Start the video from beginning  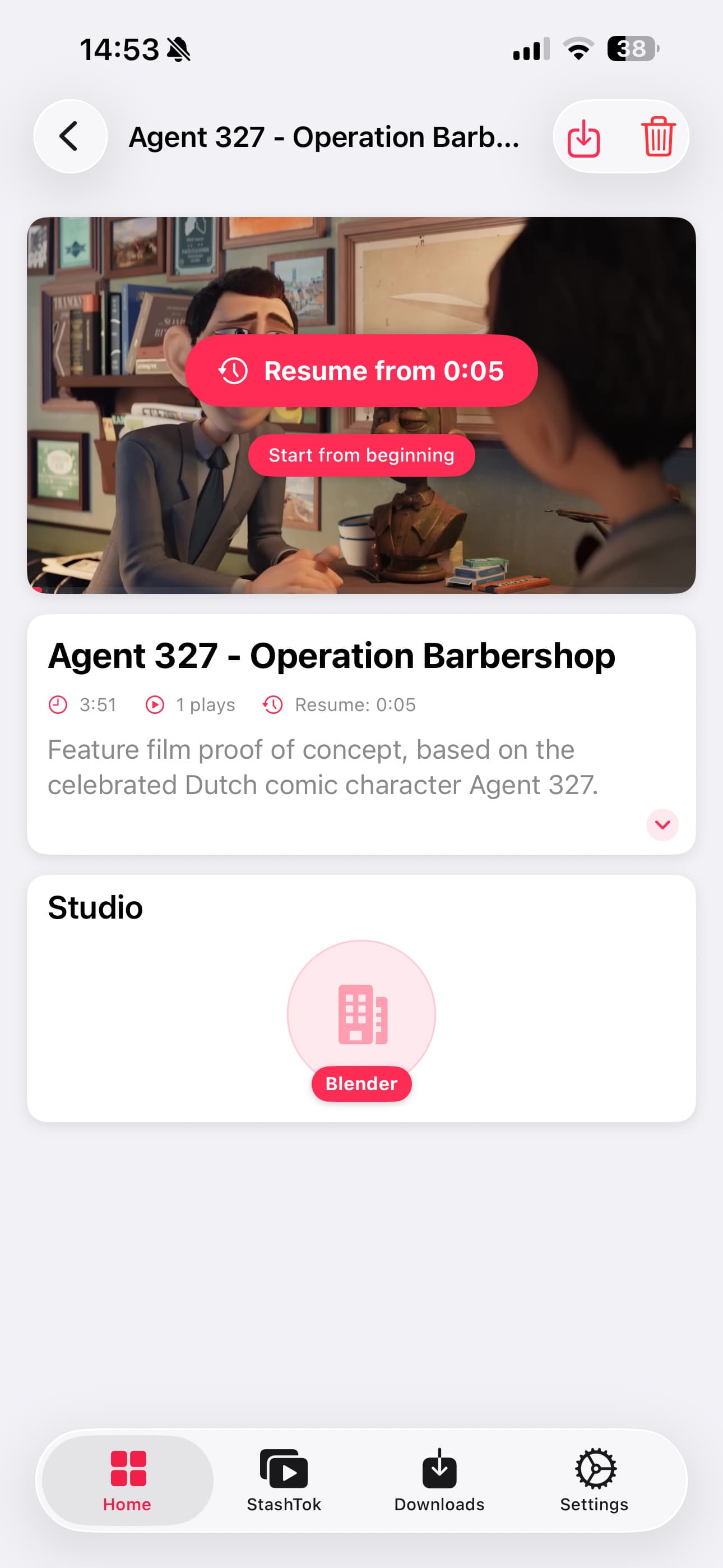pyautogui.click(x=361, y=455)
